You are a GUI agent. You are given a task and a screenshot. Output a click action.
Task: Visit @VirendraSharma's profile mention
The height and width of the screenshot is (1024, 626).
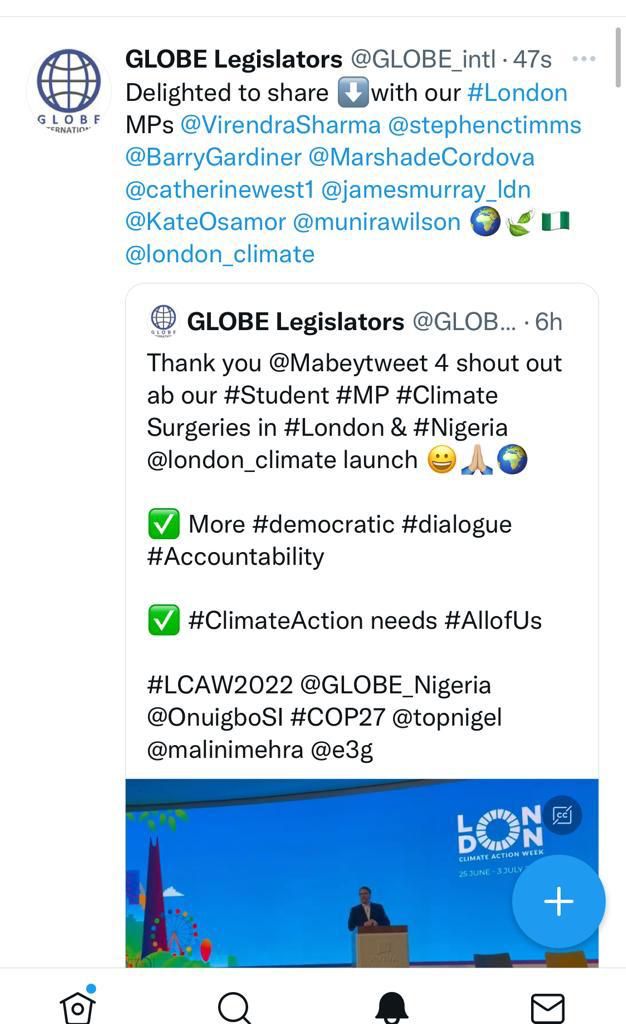coord(280,125)
